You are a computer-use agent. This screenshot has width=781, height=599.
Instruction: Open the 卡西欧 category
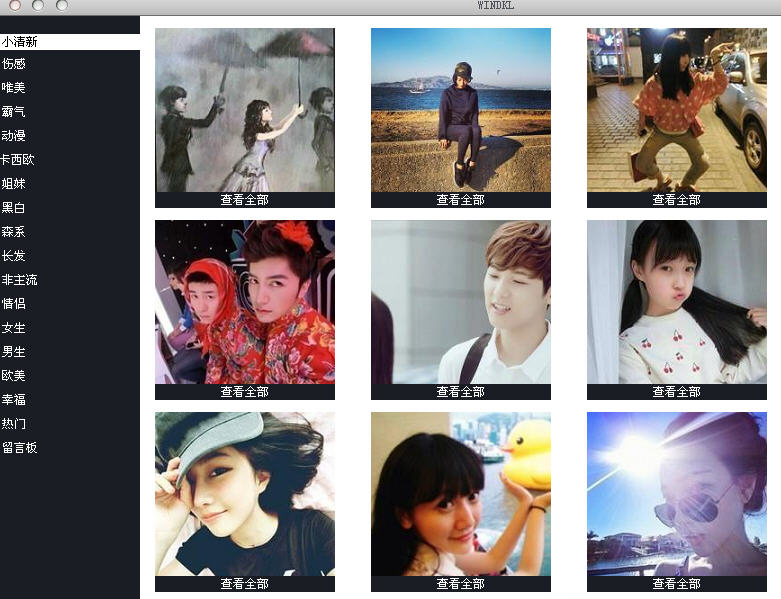(x=19, y=160)
